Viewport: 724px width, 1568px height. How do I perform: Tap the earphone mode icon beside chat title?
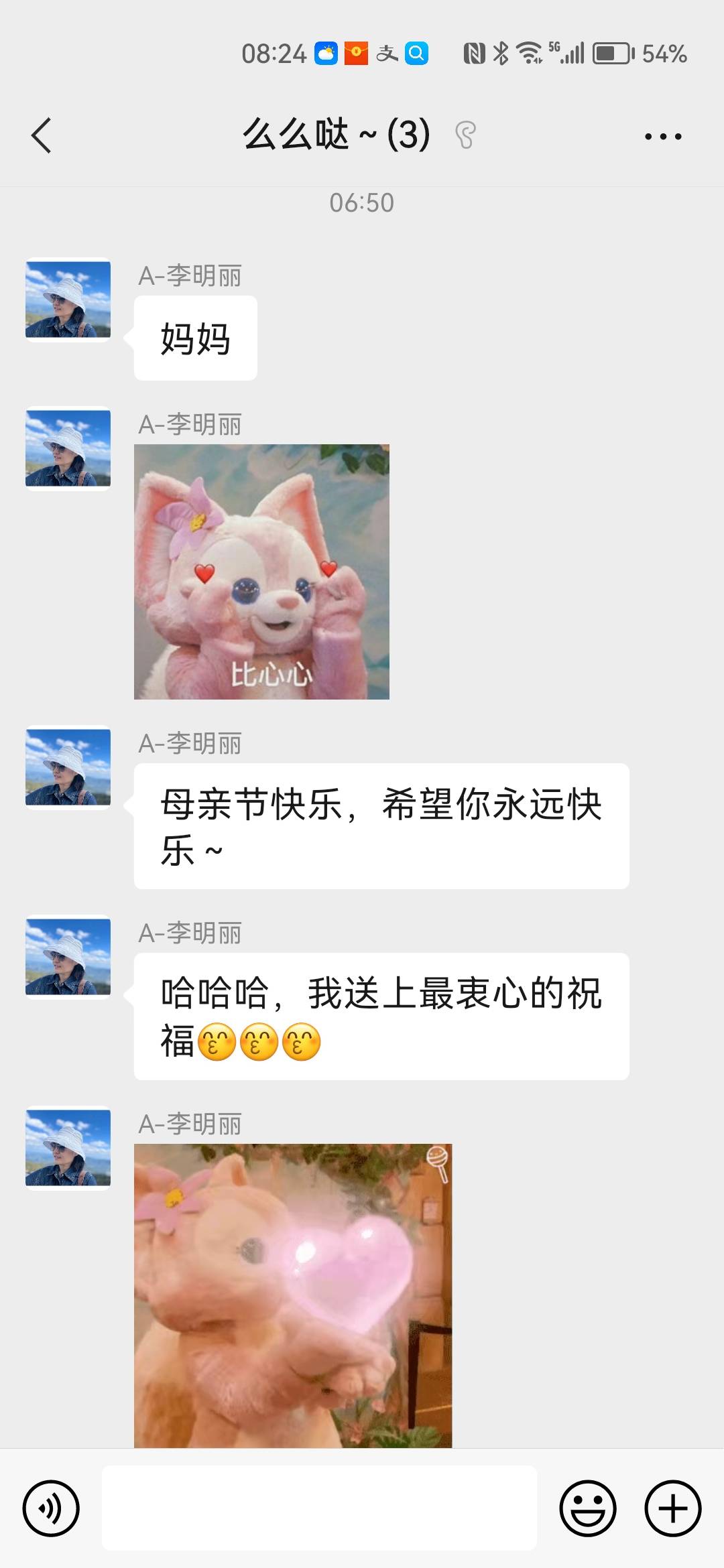click(x=464, y=135)
